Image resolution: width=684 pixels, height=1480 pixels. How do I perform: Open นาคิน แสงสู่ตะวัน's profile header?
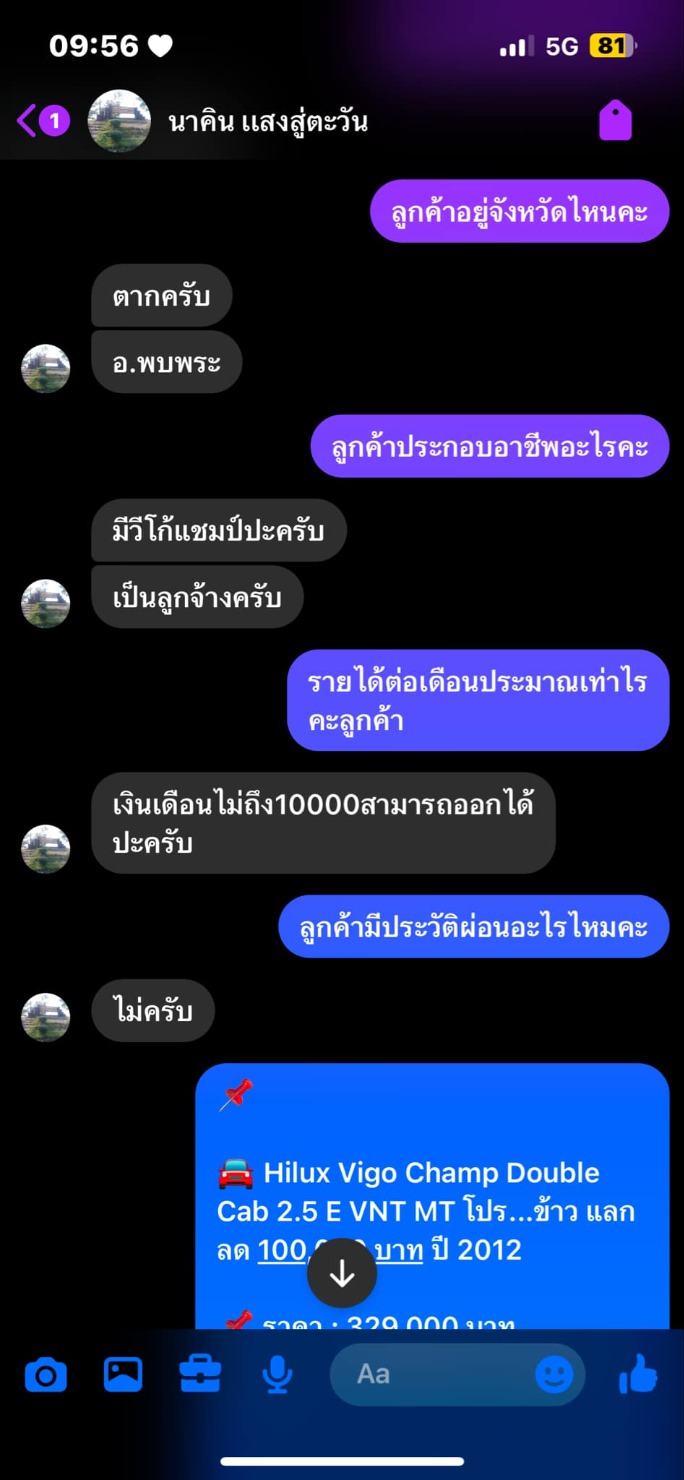coord(228,122)
